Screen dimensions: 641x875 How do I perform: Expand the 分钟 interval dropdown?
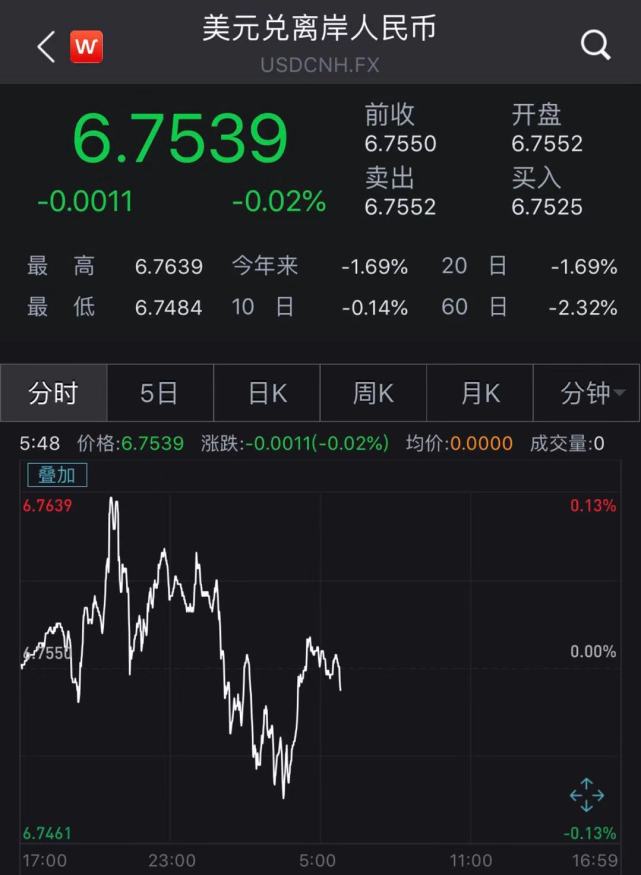(587, 393)
